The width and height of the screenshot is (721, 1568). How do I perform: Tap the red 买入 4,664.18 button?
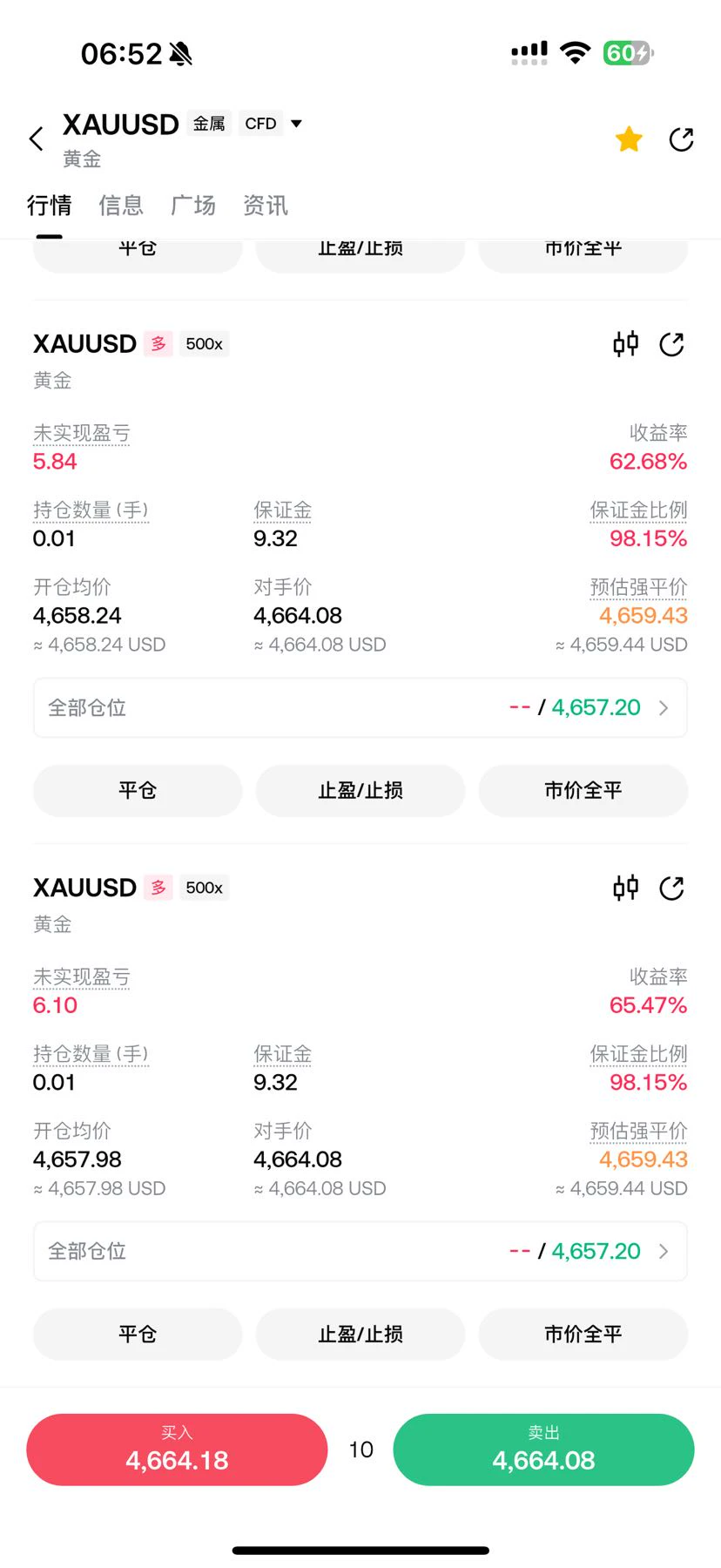click(x=177, y=1450)
